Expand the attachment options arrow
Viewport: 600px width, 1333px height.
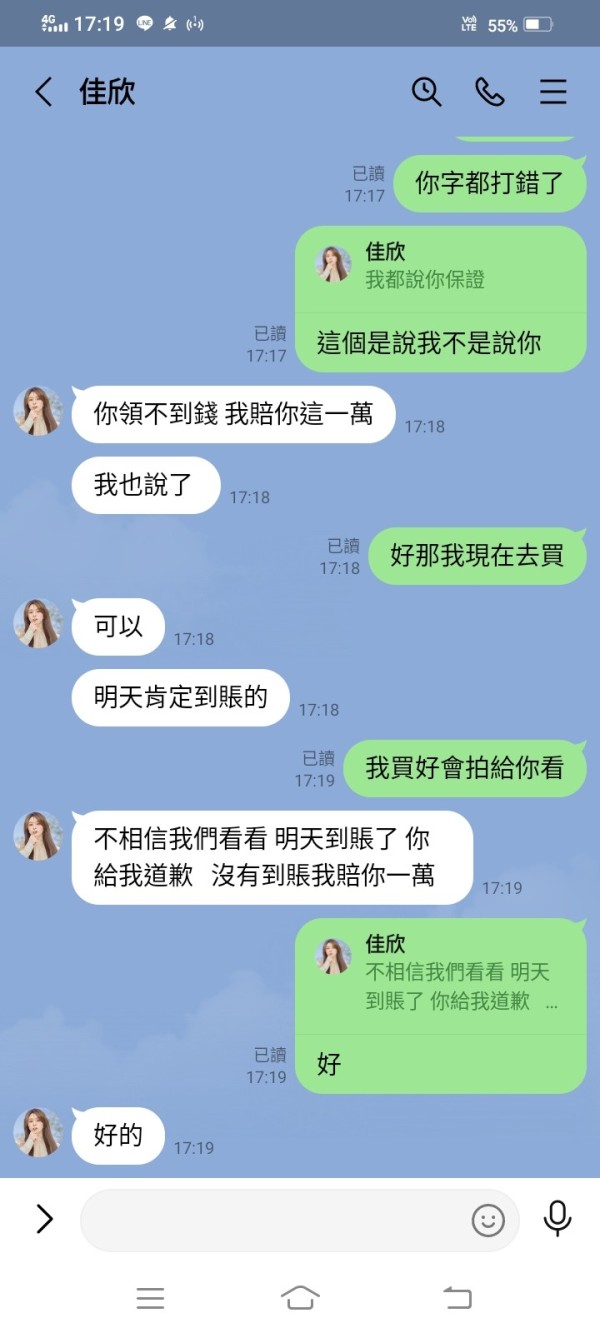(44, 1219)
